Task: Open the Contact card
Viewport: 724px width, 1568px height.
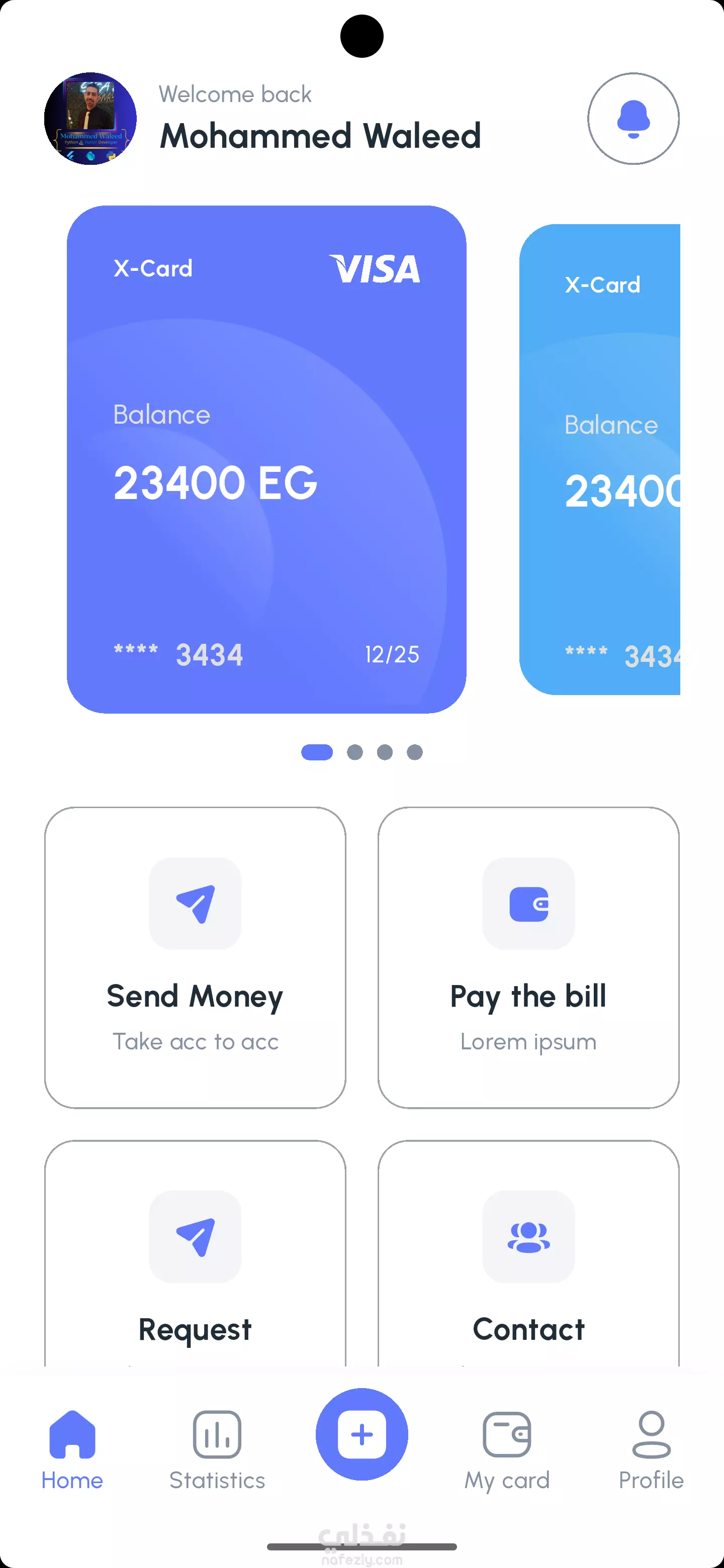Action: pos(528,1254)
